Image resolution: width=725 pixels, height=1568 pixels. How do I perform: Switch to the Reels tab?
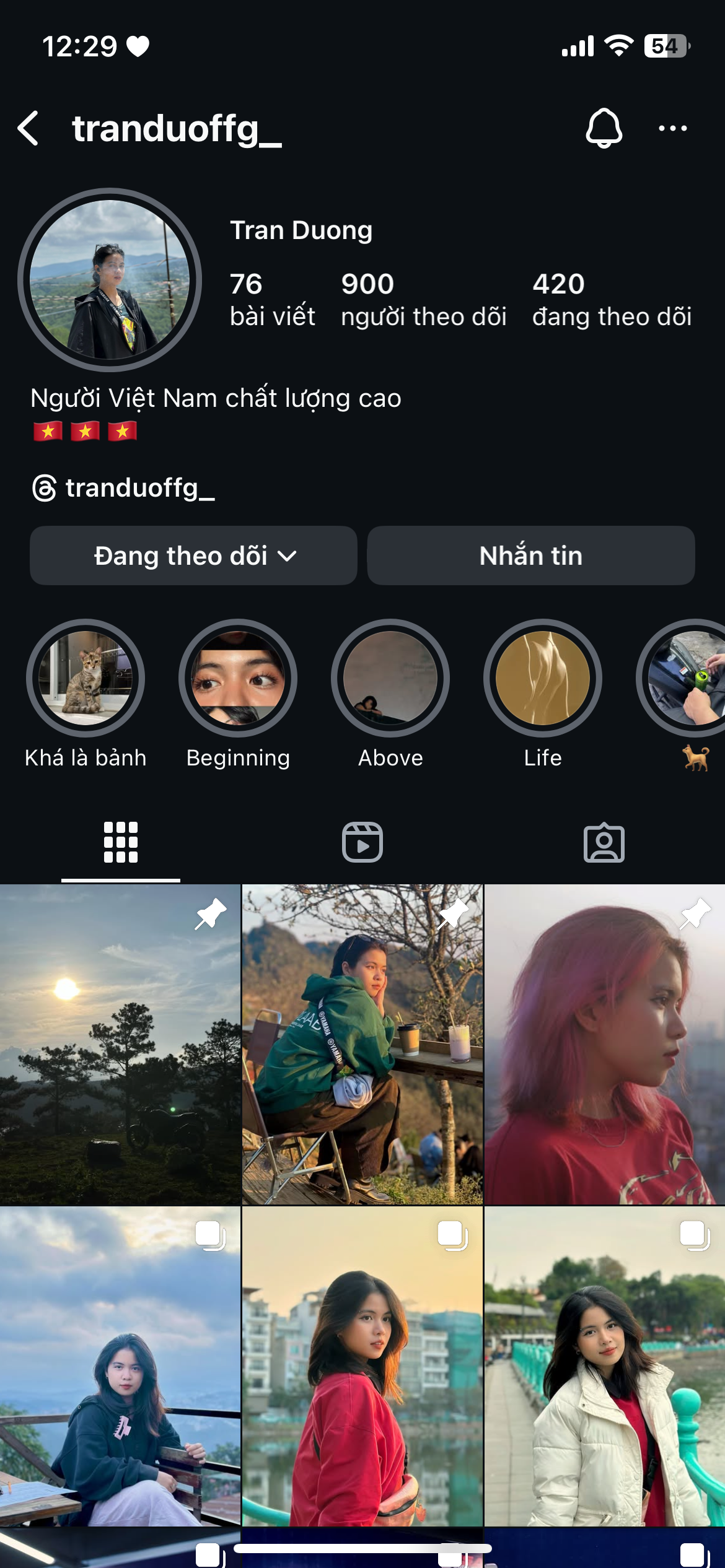[362, 842]
